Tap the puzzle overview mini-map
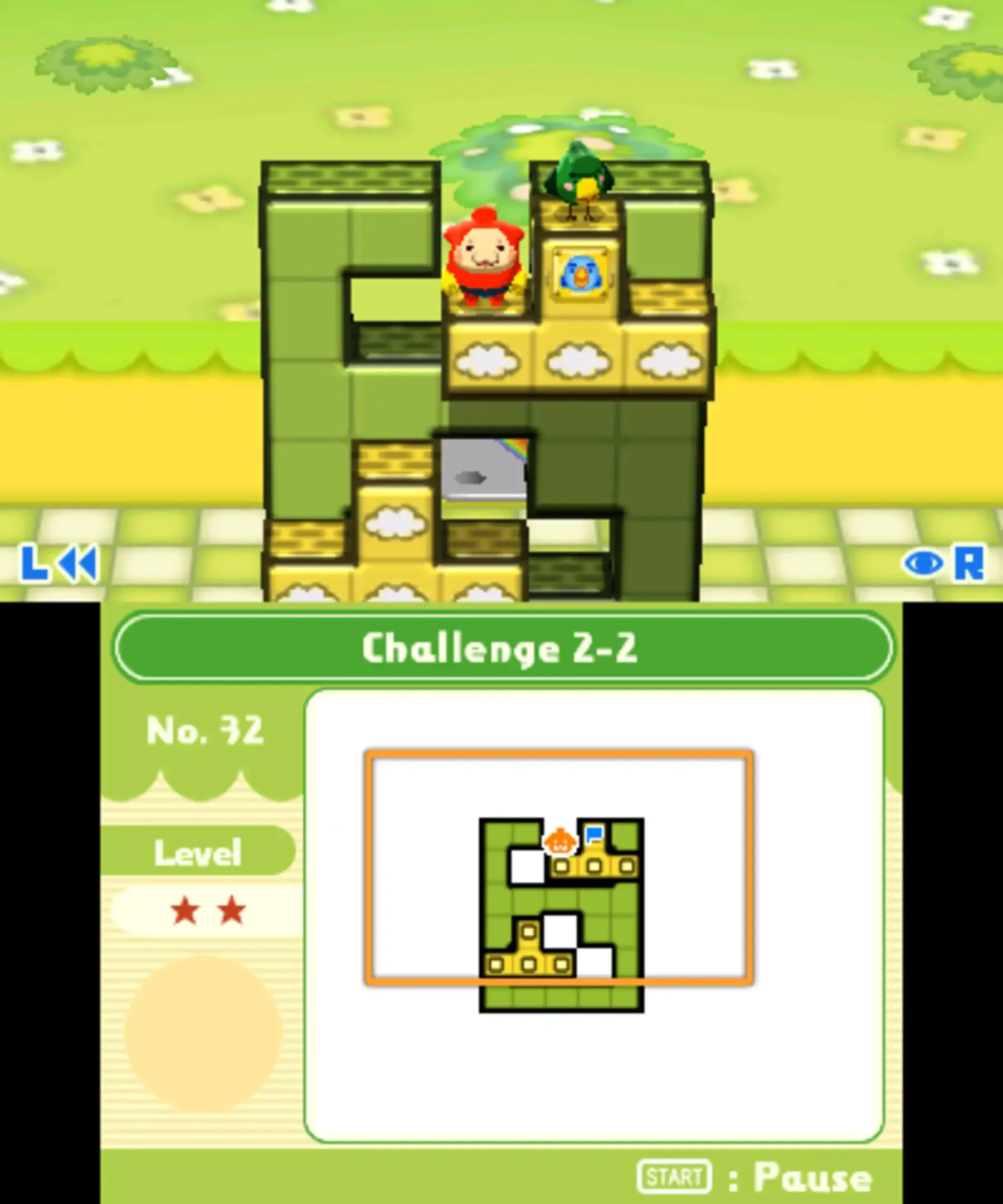Viewport: 1003px width, 1204px height. (x=560, y=916)
